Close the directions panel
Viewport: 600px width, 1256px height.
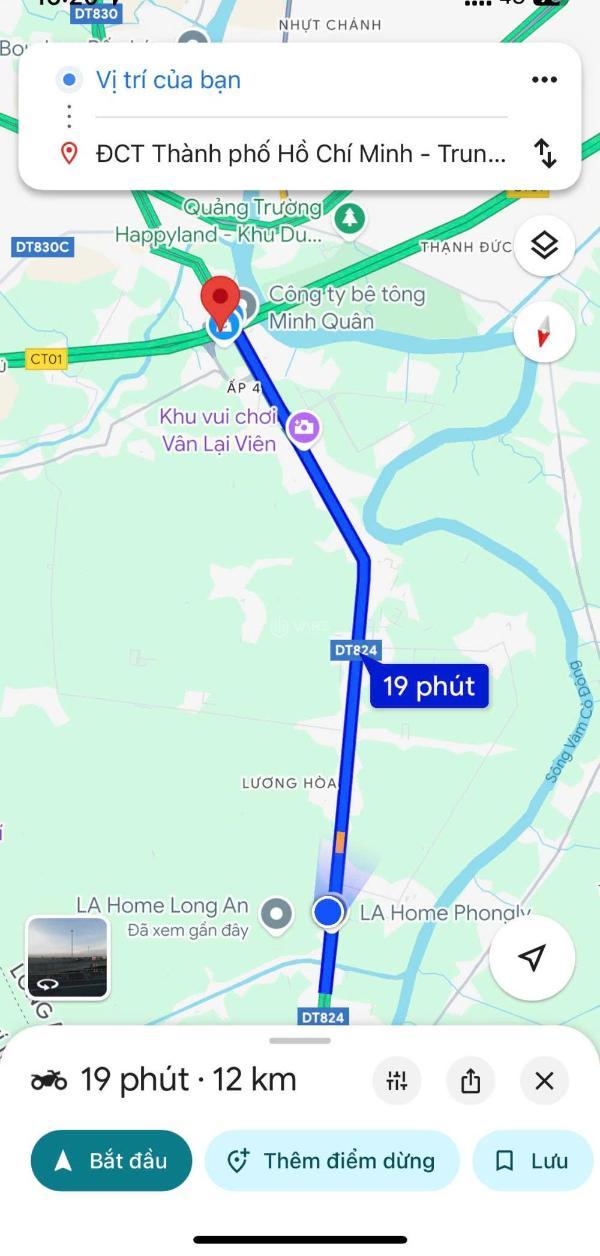544,1080
